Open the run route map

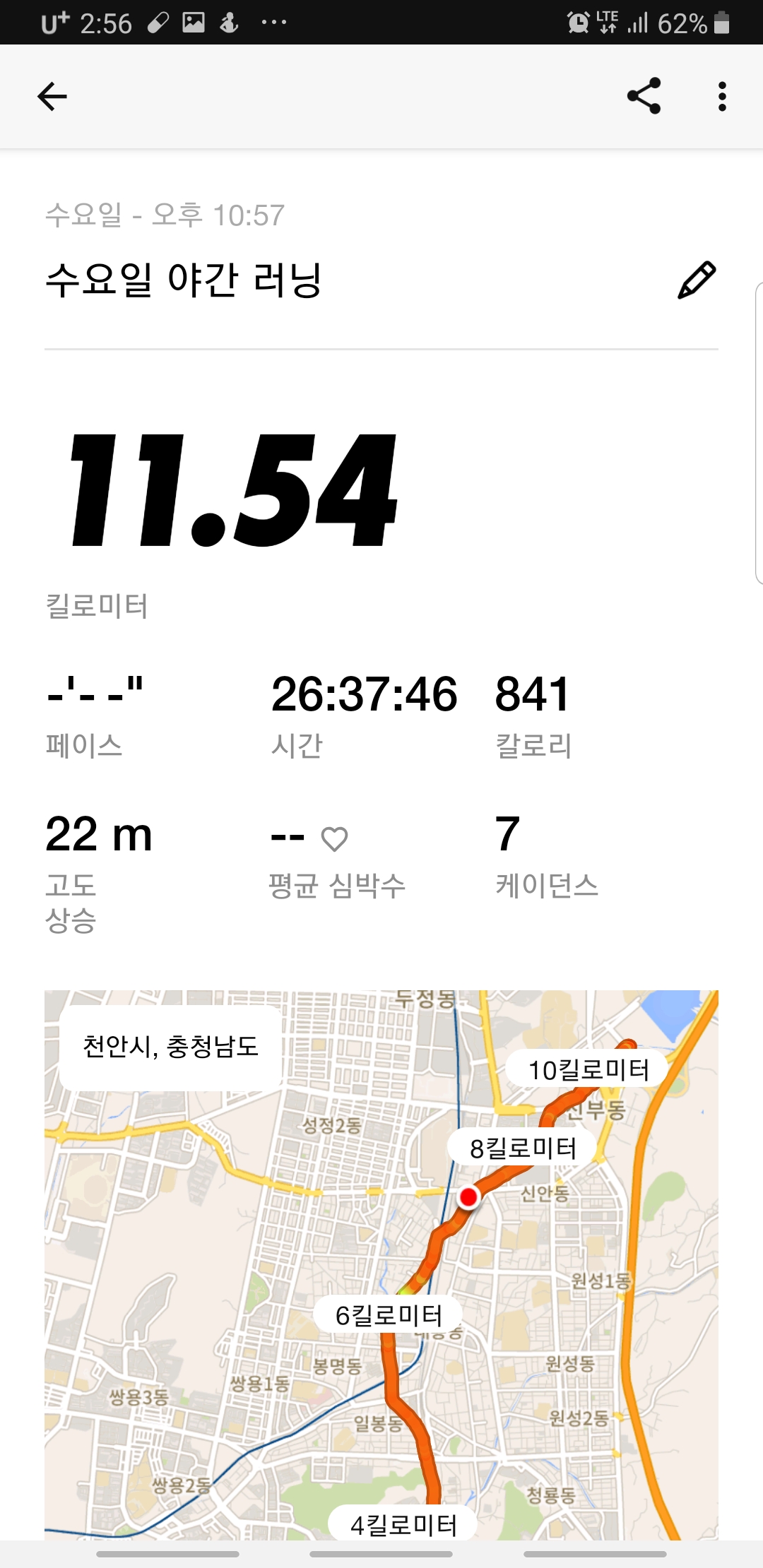pos(381,1265)
